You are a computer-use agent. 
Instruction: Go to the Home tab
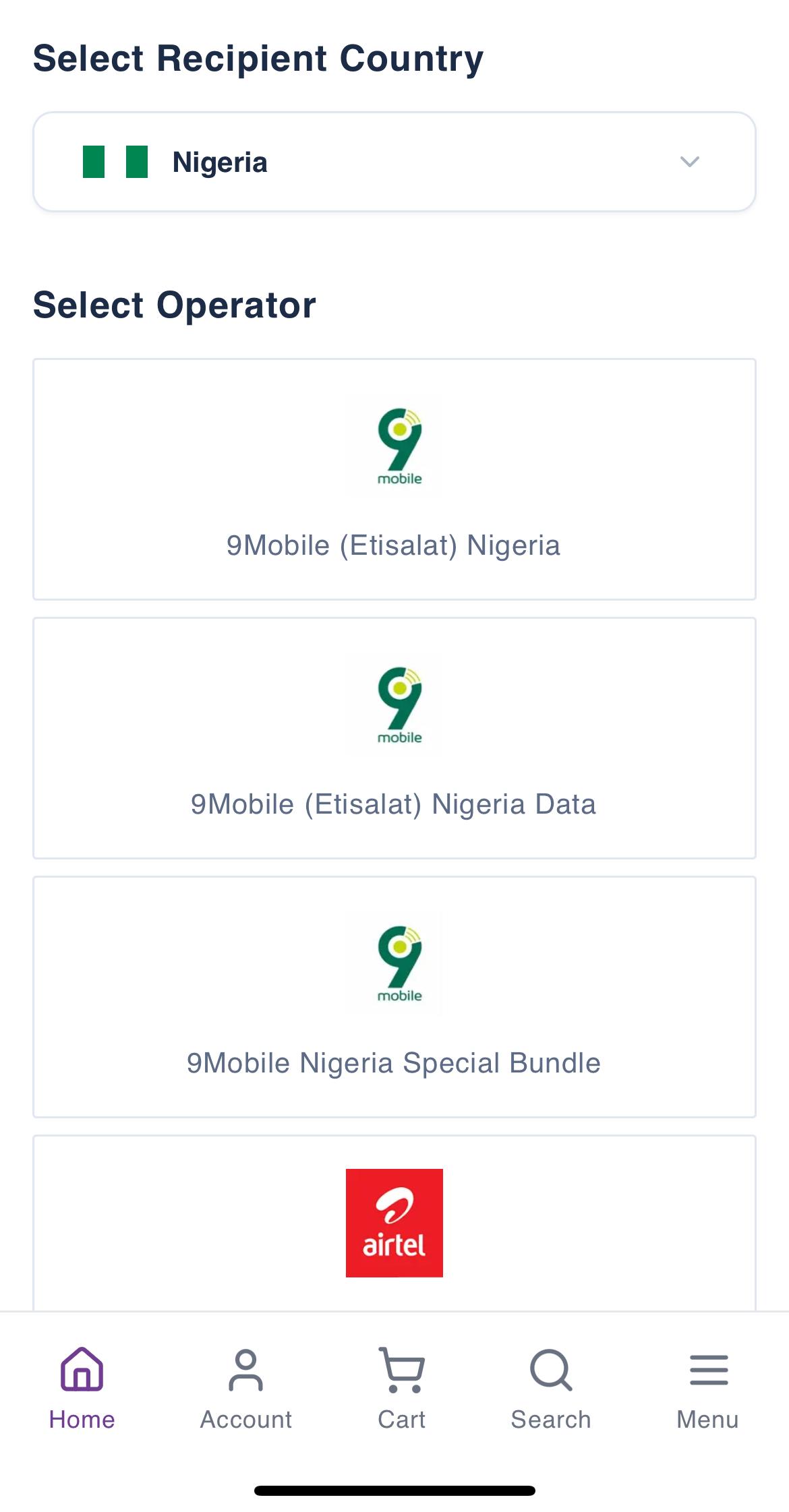pyautogui.click(x=82, y=1389)
